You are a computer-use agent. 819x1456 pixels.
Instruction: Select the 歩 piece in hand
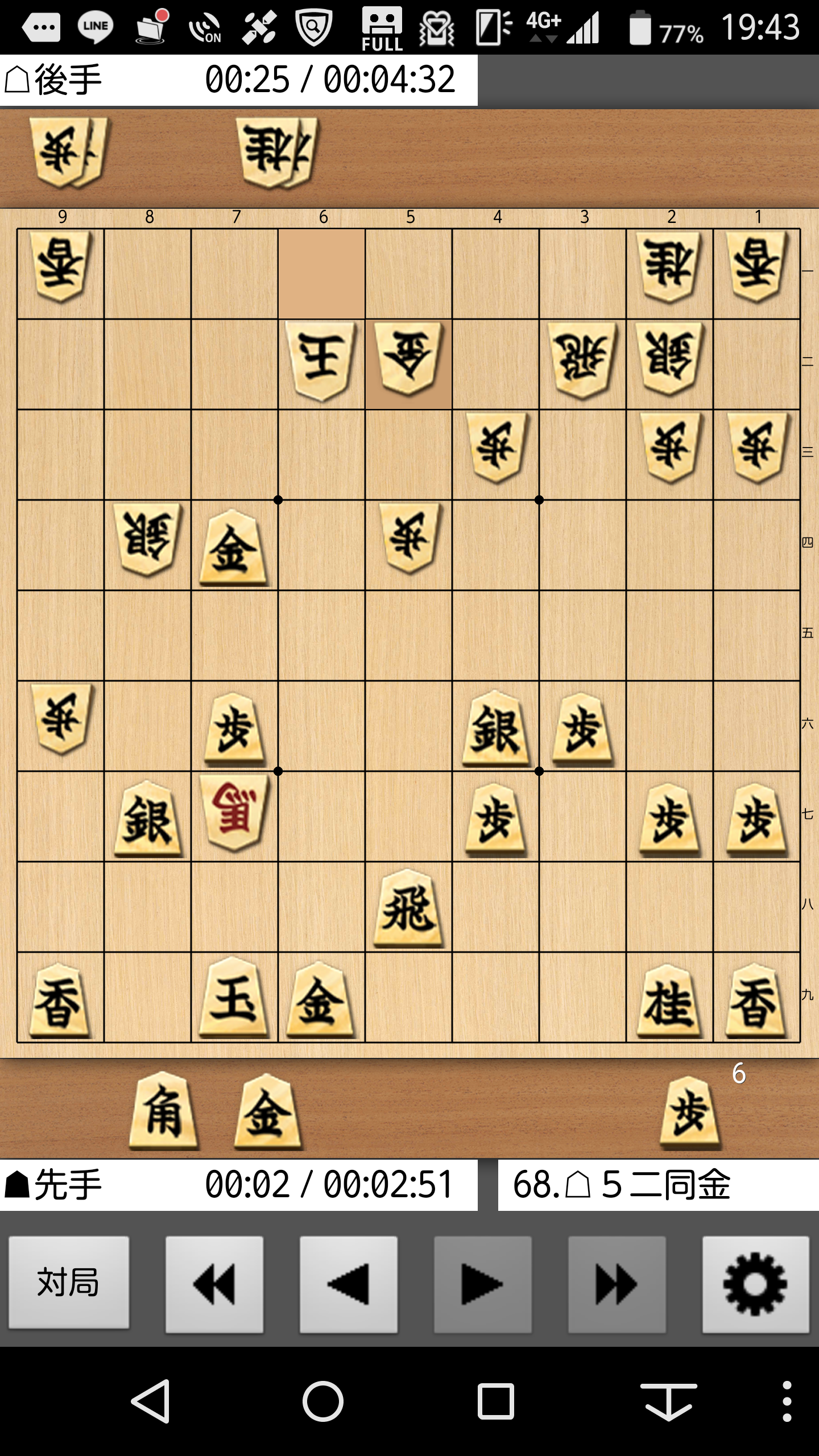pyautogui.click(x=690, y=1112)
